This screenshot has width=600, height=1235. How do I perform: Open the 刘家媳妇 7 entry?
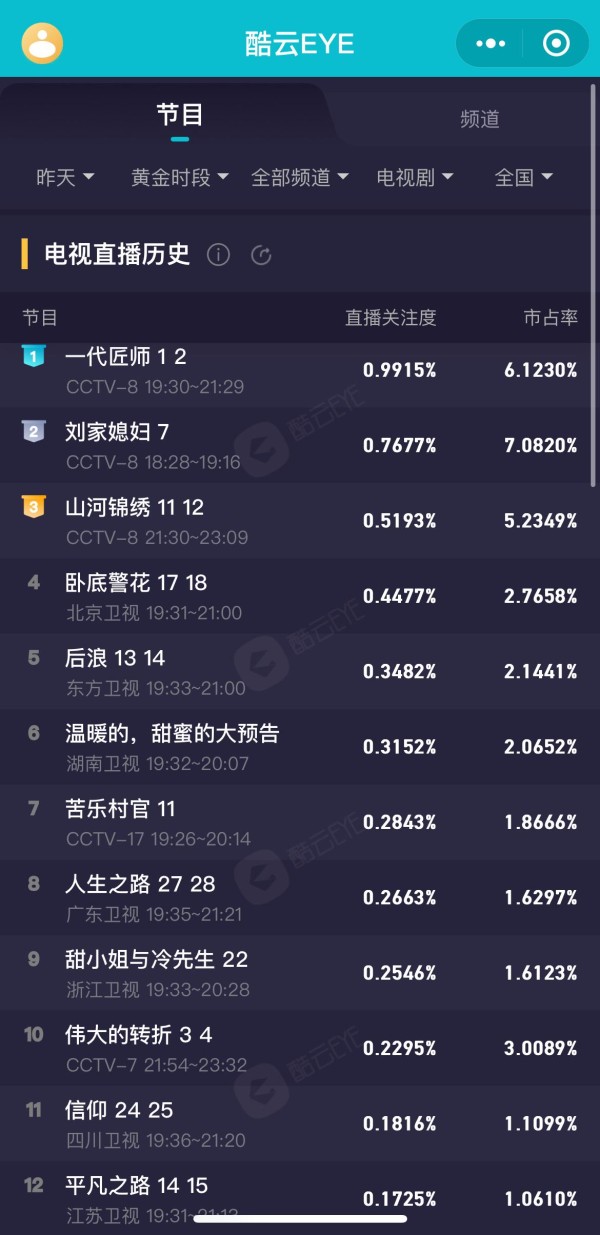[x=300, y=446]
